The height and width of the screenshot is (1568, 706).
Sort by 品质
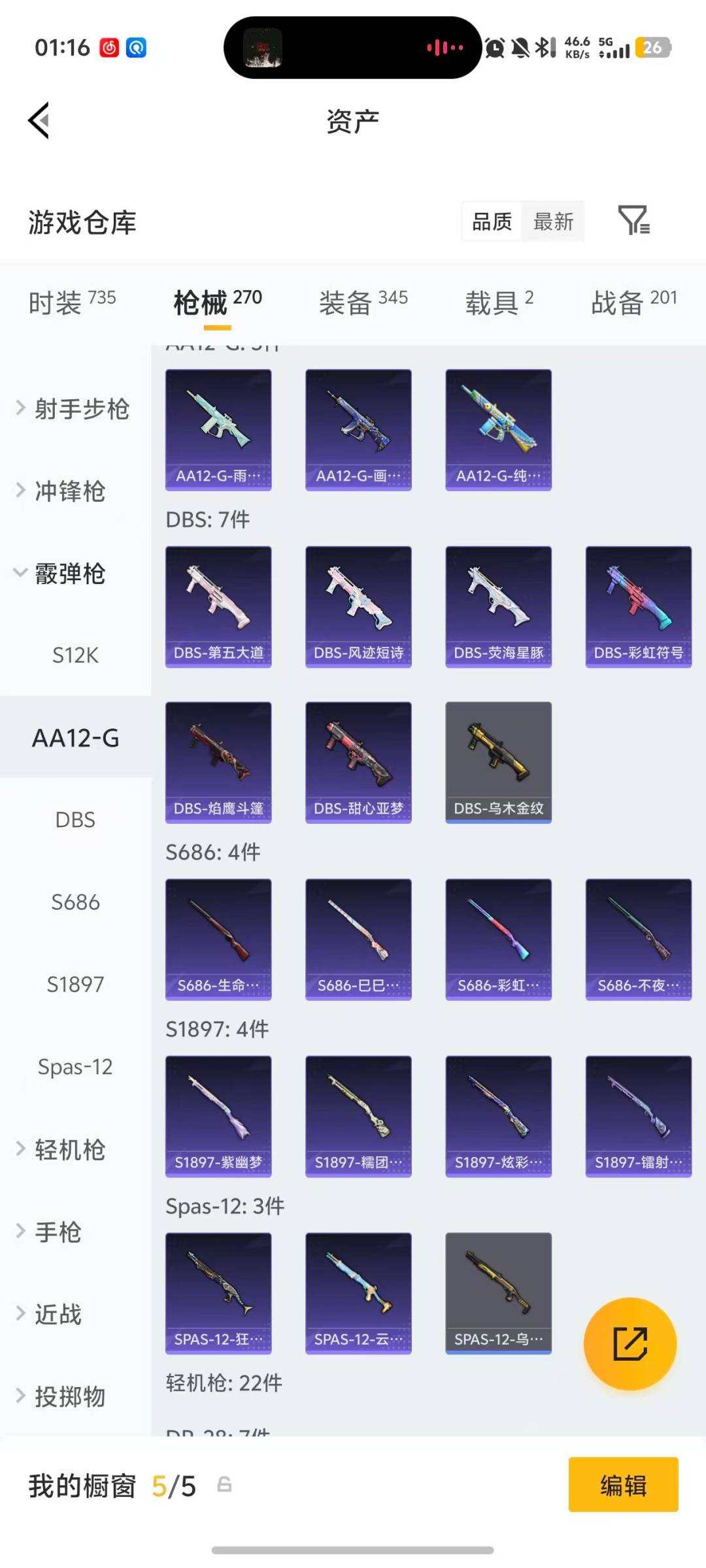[492, 222]
